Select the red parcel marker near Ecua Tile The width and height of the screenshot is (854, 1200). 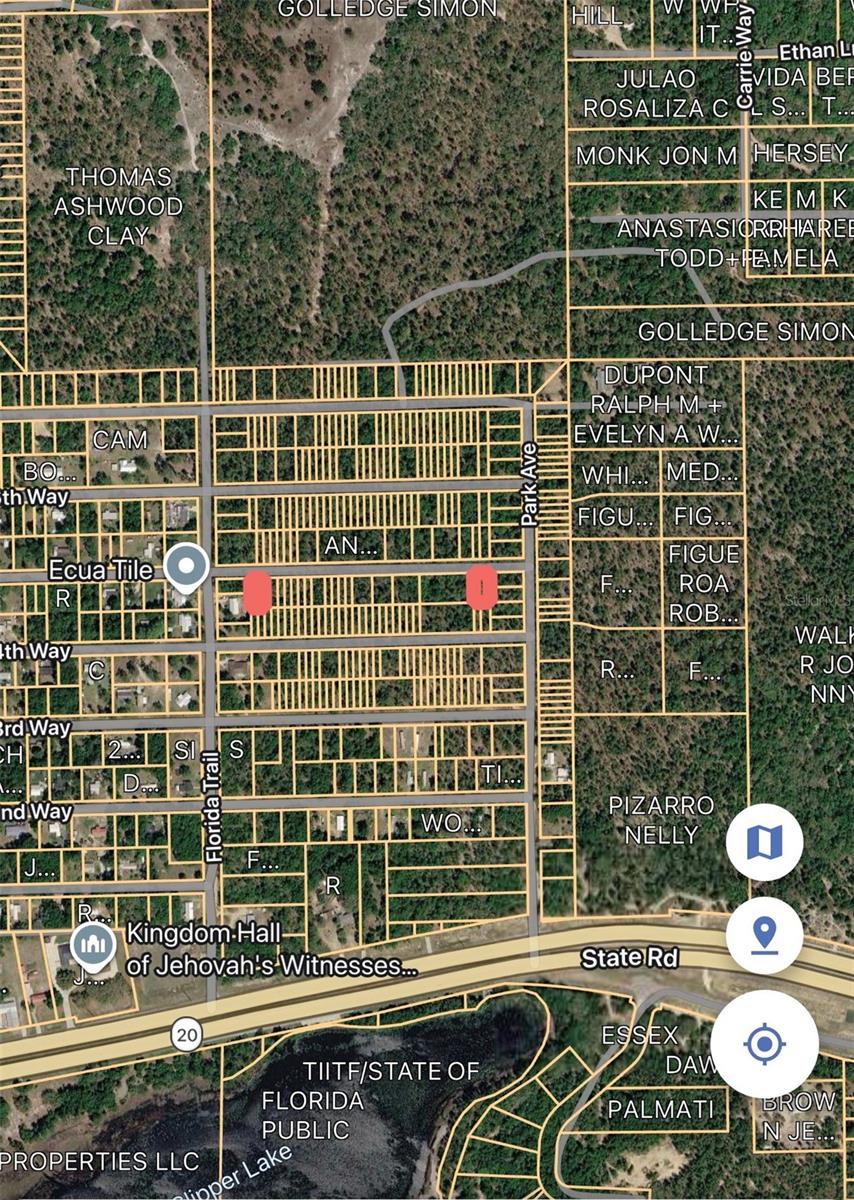click(x=258, y=594)
